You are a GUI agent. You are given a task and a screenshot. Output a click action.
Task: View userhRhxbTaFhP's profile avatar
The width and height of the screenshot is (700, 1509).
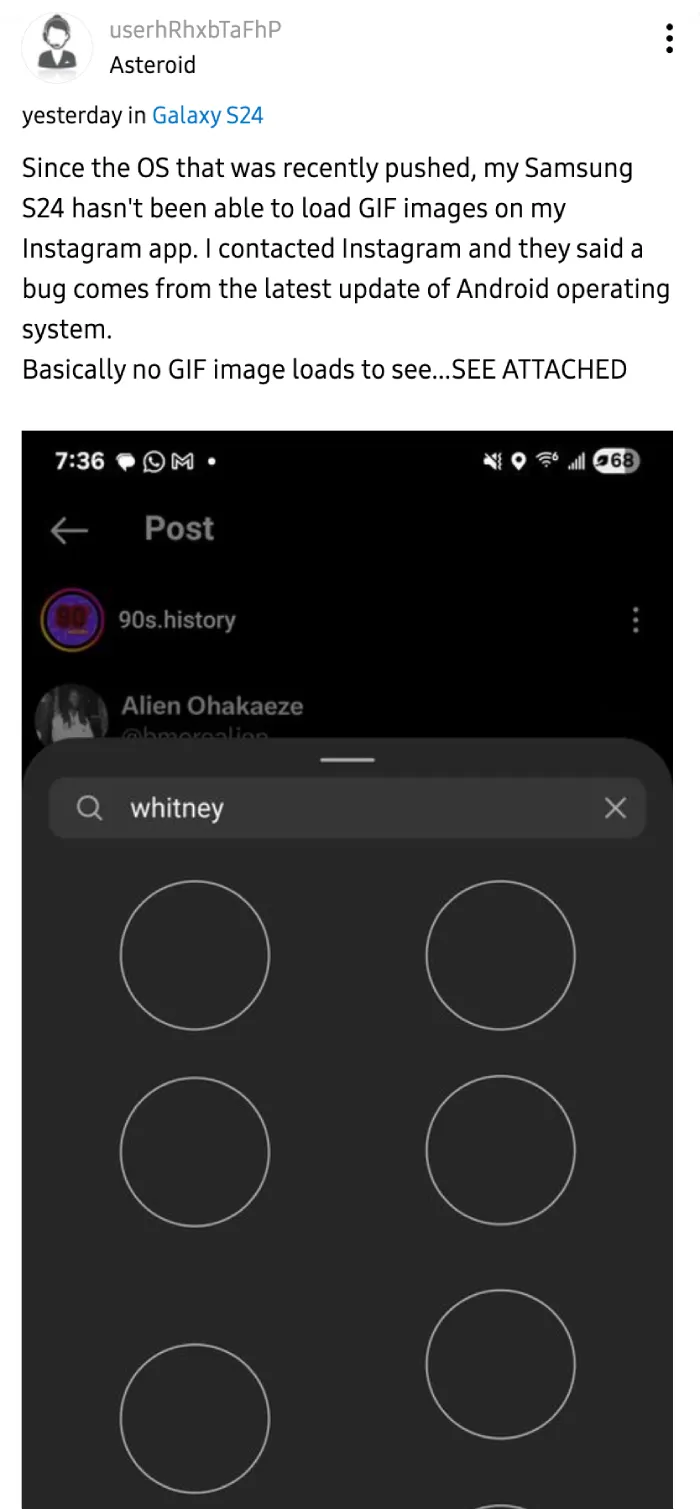pos(57,47)
